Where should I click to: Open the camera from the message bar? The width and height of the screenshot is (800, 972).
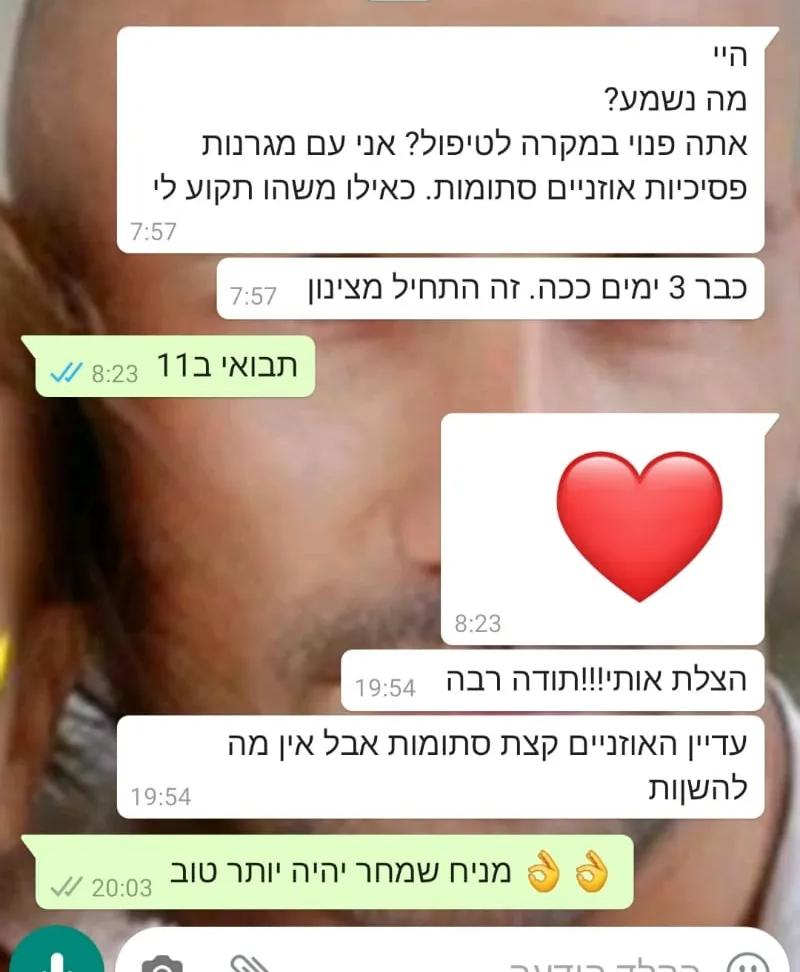tap(161, 964)
